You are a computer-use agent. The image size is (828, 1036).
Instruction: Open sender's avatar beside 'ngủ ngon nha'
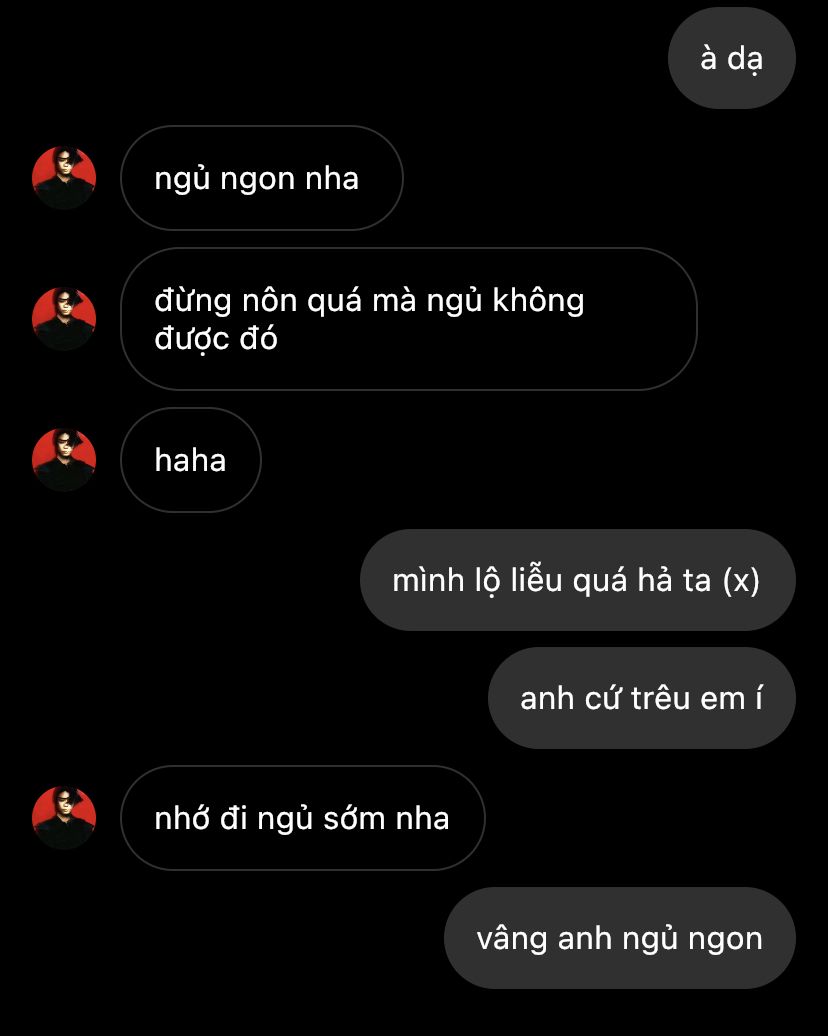click(64, 178)
